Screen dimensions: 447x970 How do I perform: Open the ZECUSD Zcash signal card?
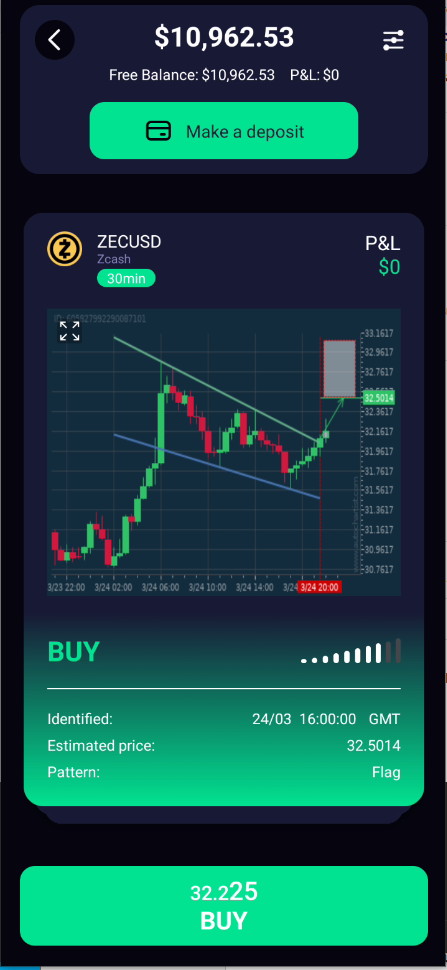[x=224, y=509]
